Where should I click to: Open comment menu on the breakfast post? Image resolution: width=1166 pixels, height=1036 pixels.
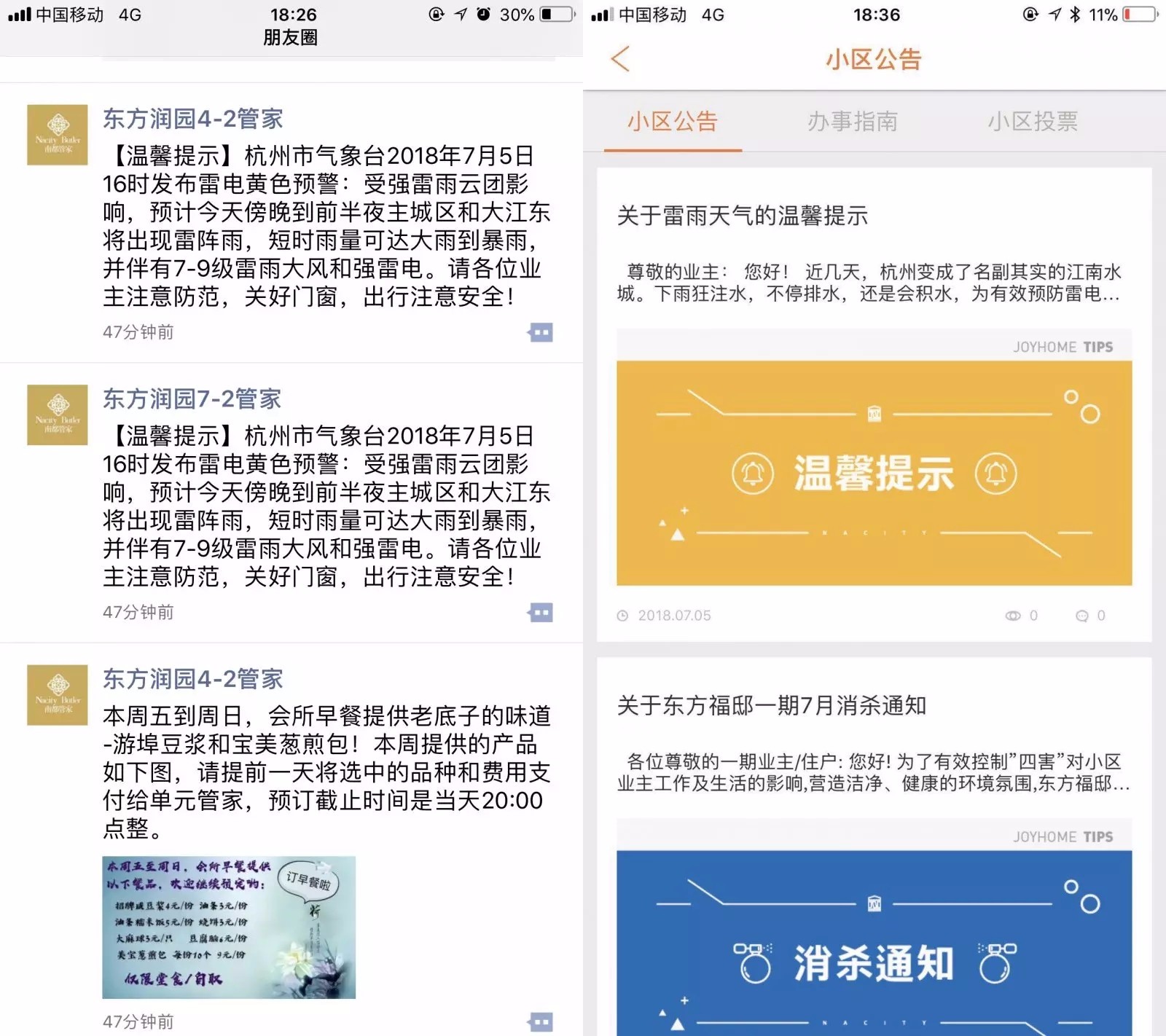[x=540, y=1021]
